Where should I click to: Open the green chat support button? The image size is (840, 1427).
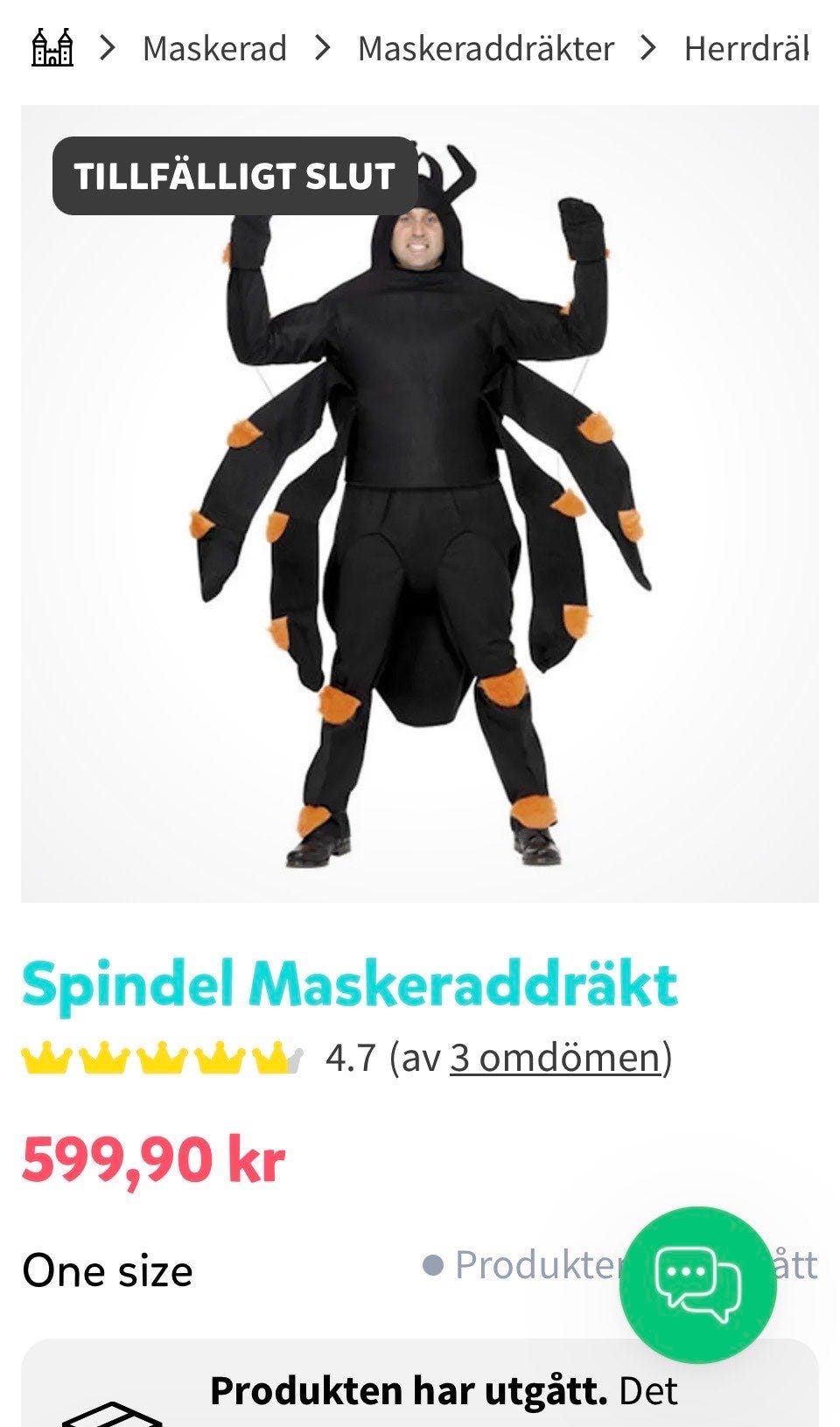[697, 1284]
